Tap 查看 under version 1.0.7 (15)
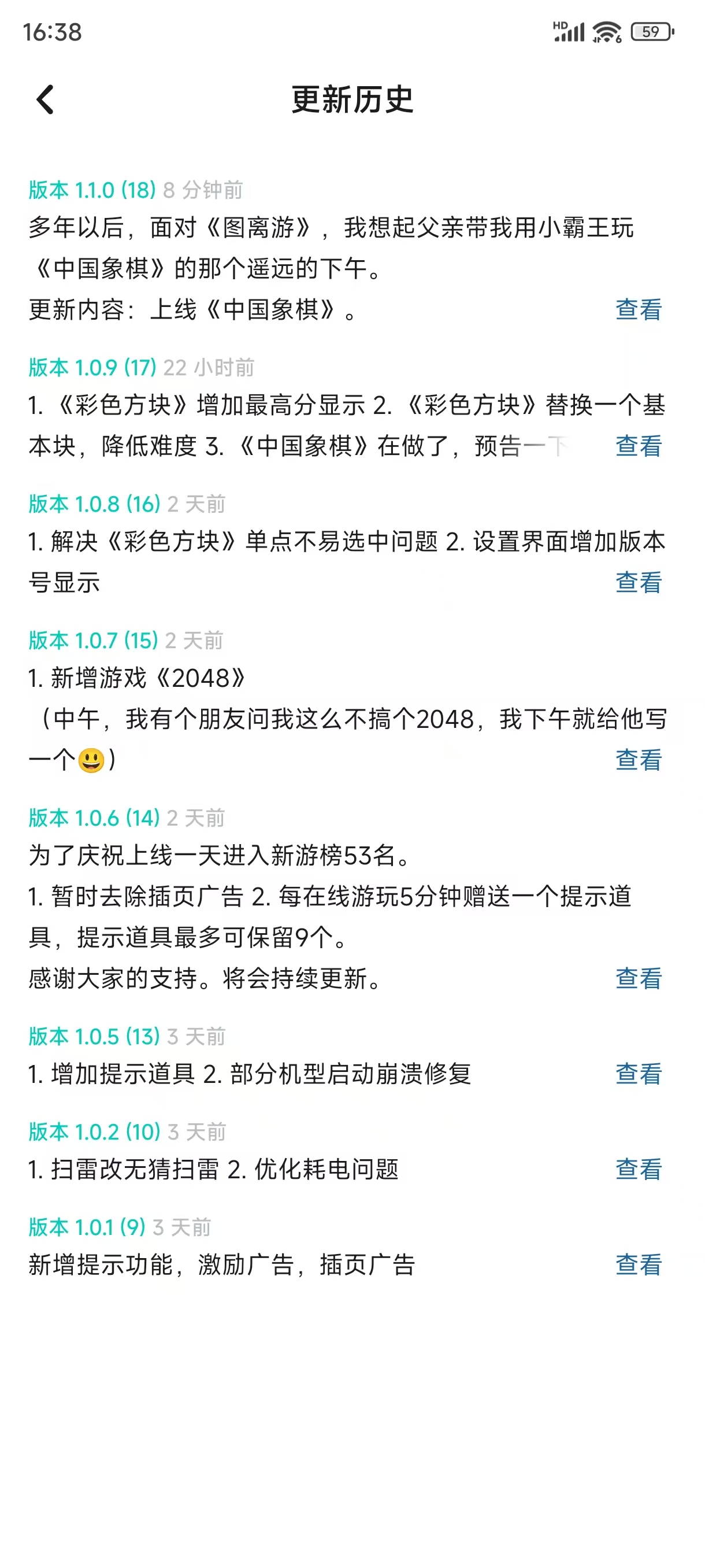The width and height of the screenshot is (705, 1568). tap(638, 760)
